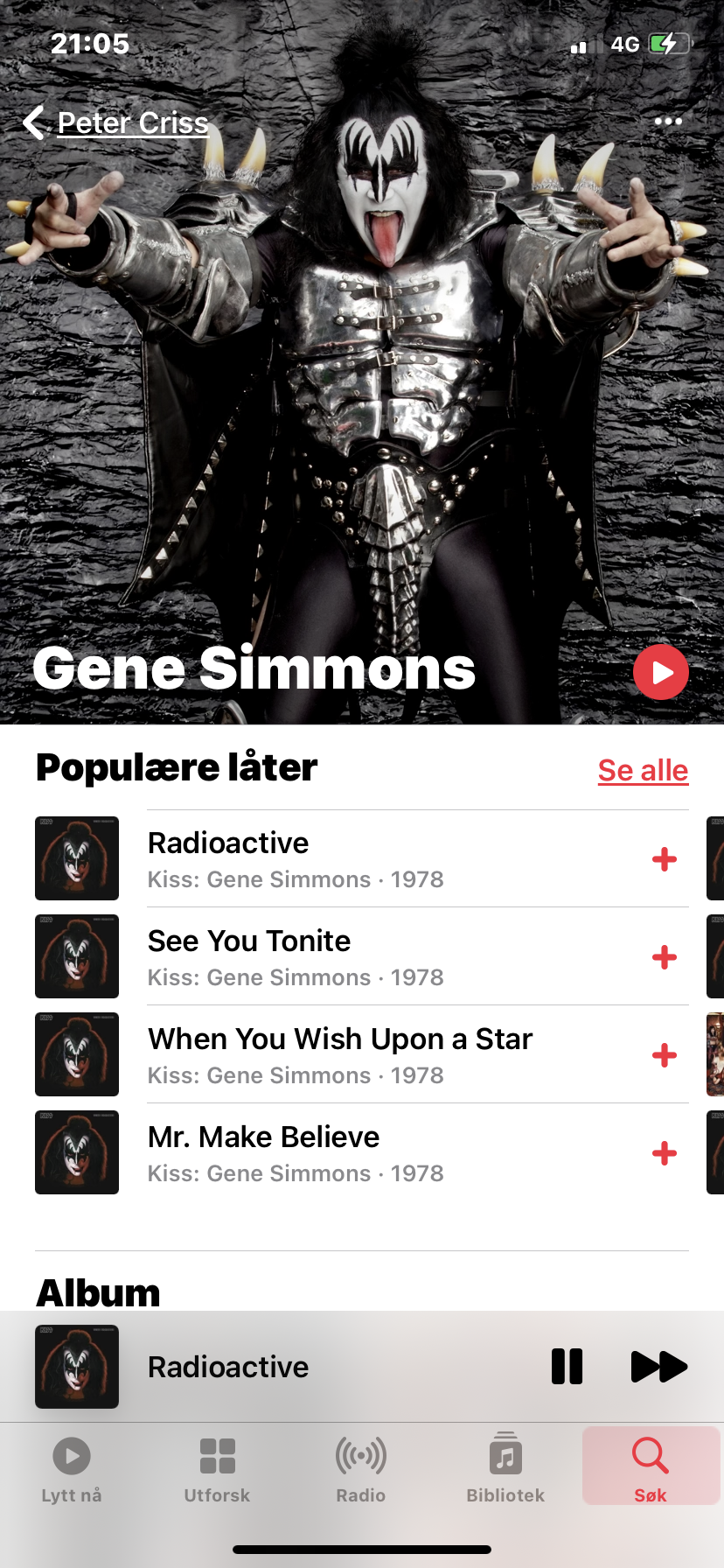
Task: Switch to the Bibliotek tab
Action: [x=505, y=1470]
